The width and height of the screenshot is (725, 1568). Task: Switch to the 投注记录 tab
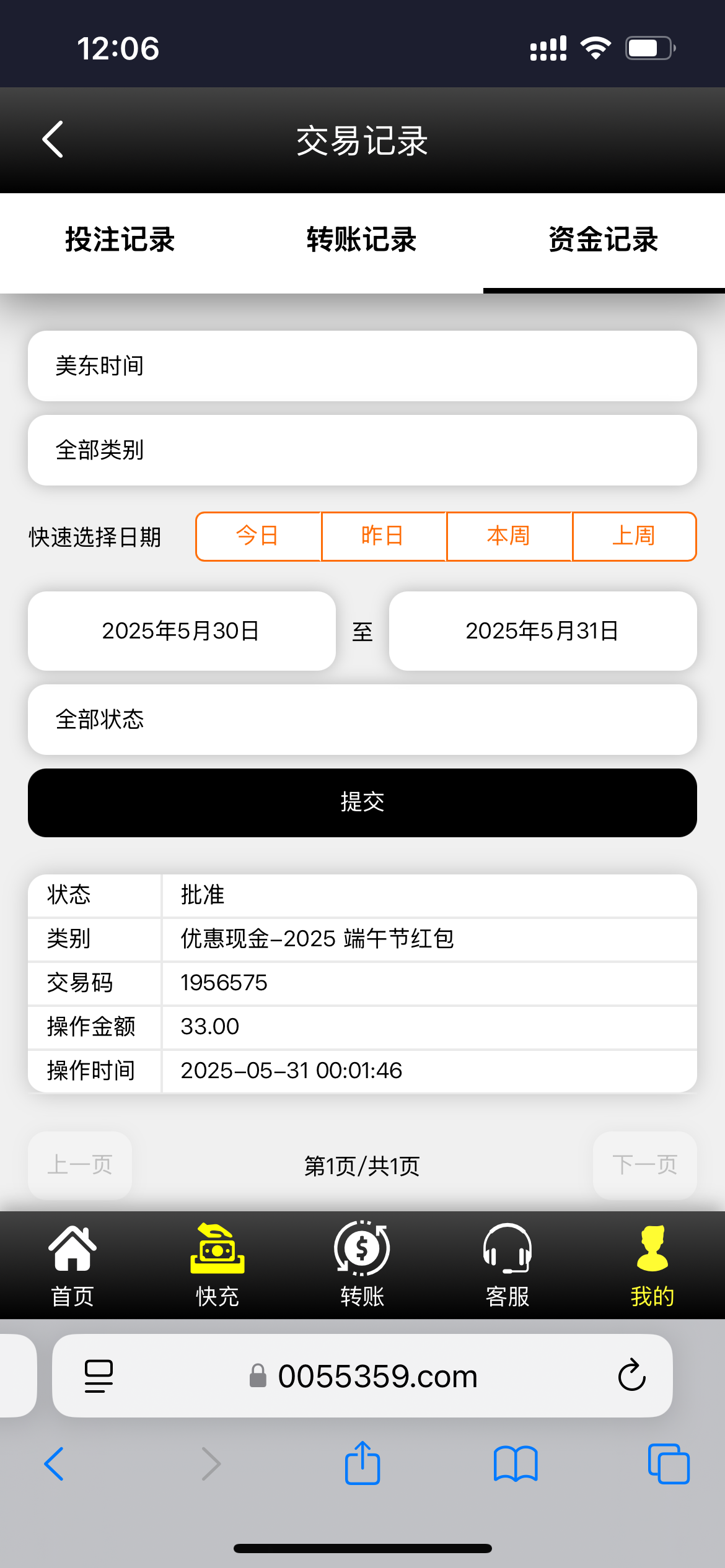point(120,240)
